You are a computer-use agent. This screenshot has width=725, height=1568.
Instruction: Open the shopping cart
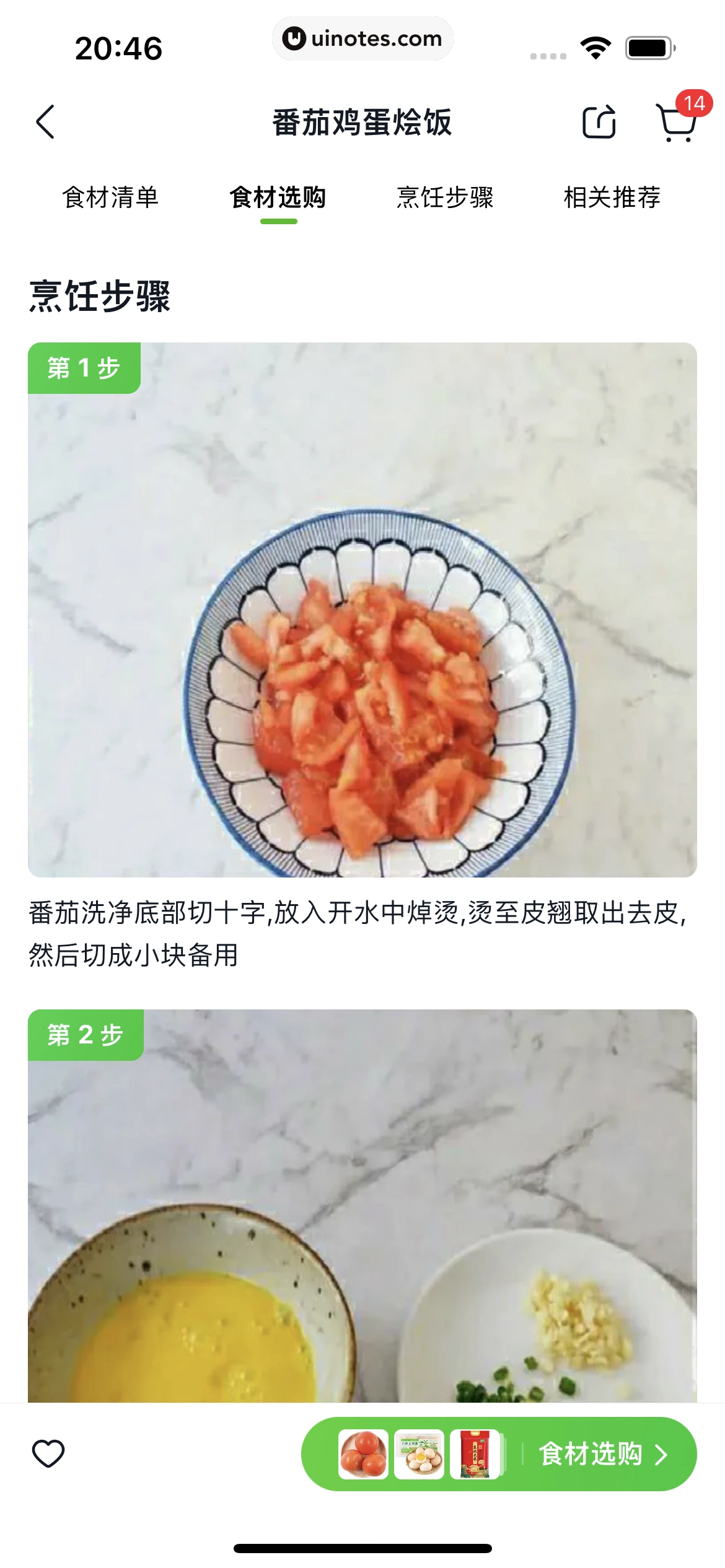[677, 122]
